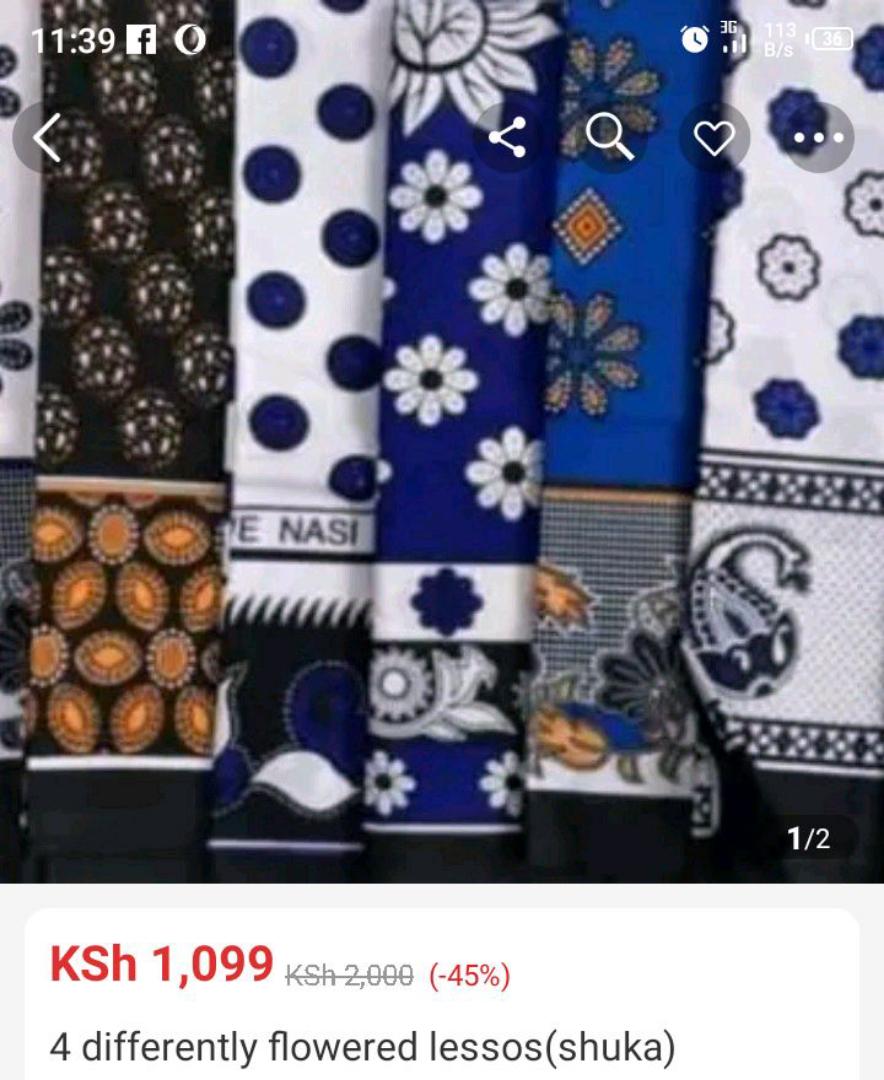Open the three-dot overflow menu
This screenshot has width=884, height=1080.
[819, 138]
